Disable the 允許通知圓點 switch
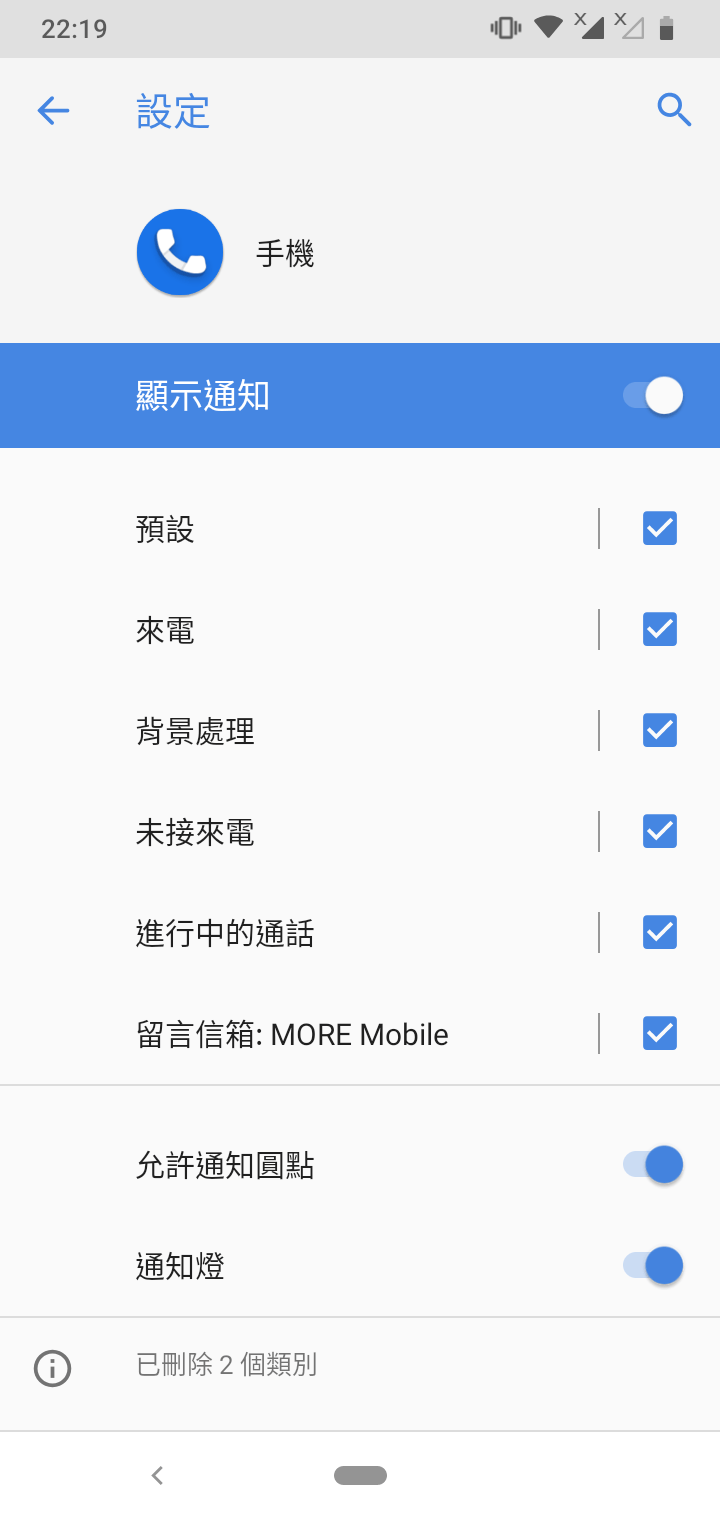 pos(653,1165)
